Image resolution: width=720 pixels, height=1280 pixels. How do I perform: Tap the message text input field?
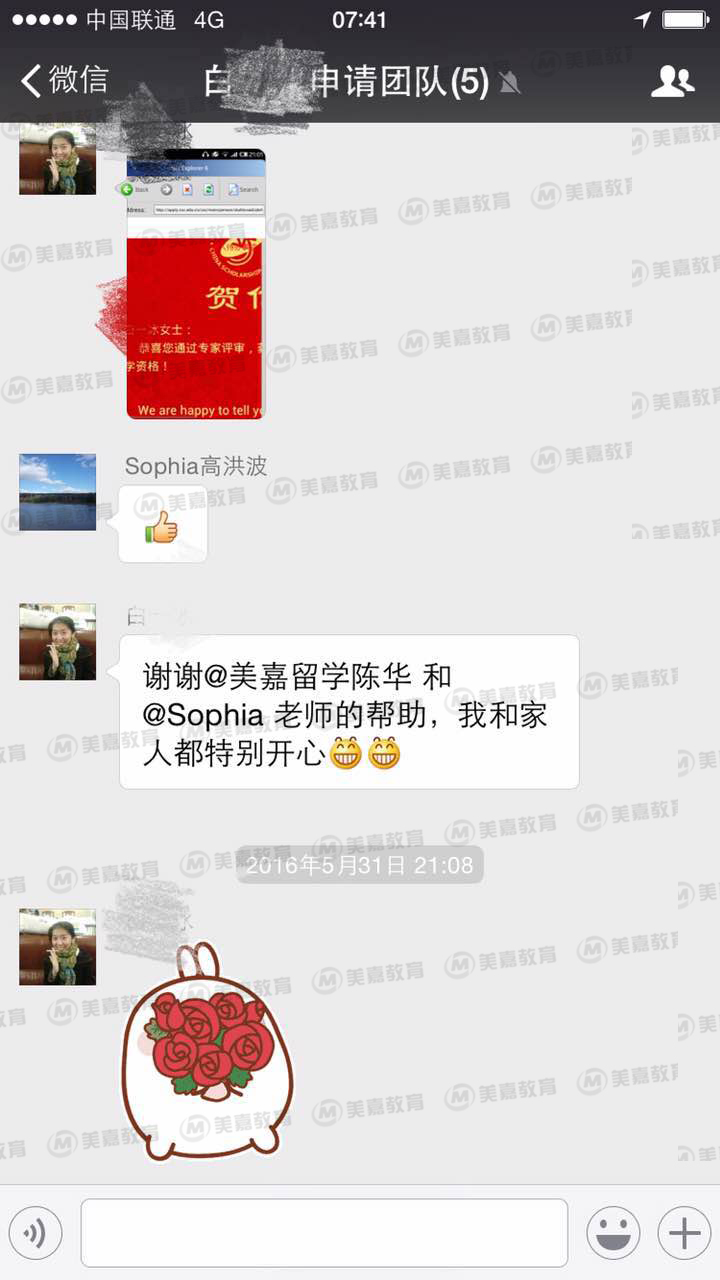(x=324, y=1233)
